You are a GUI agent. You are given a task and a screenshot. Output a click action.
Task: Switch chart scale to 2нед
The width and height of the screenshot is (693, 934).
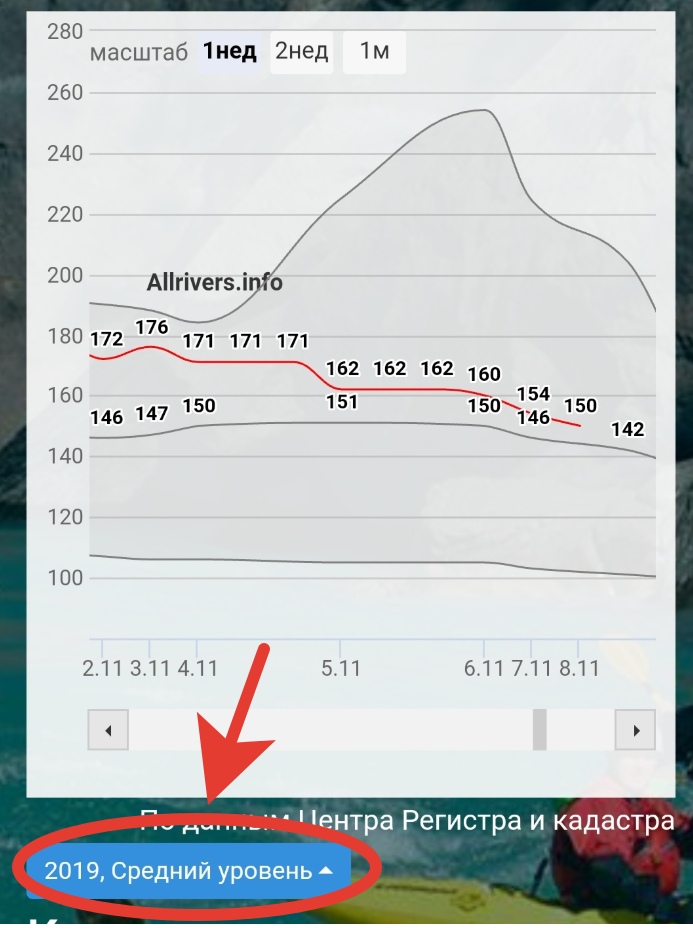pyautogui.click(x=301, y=51)
